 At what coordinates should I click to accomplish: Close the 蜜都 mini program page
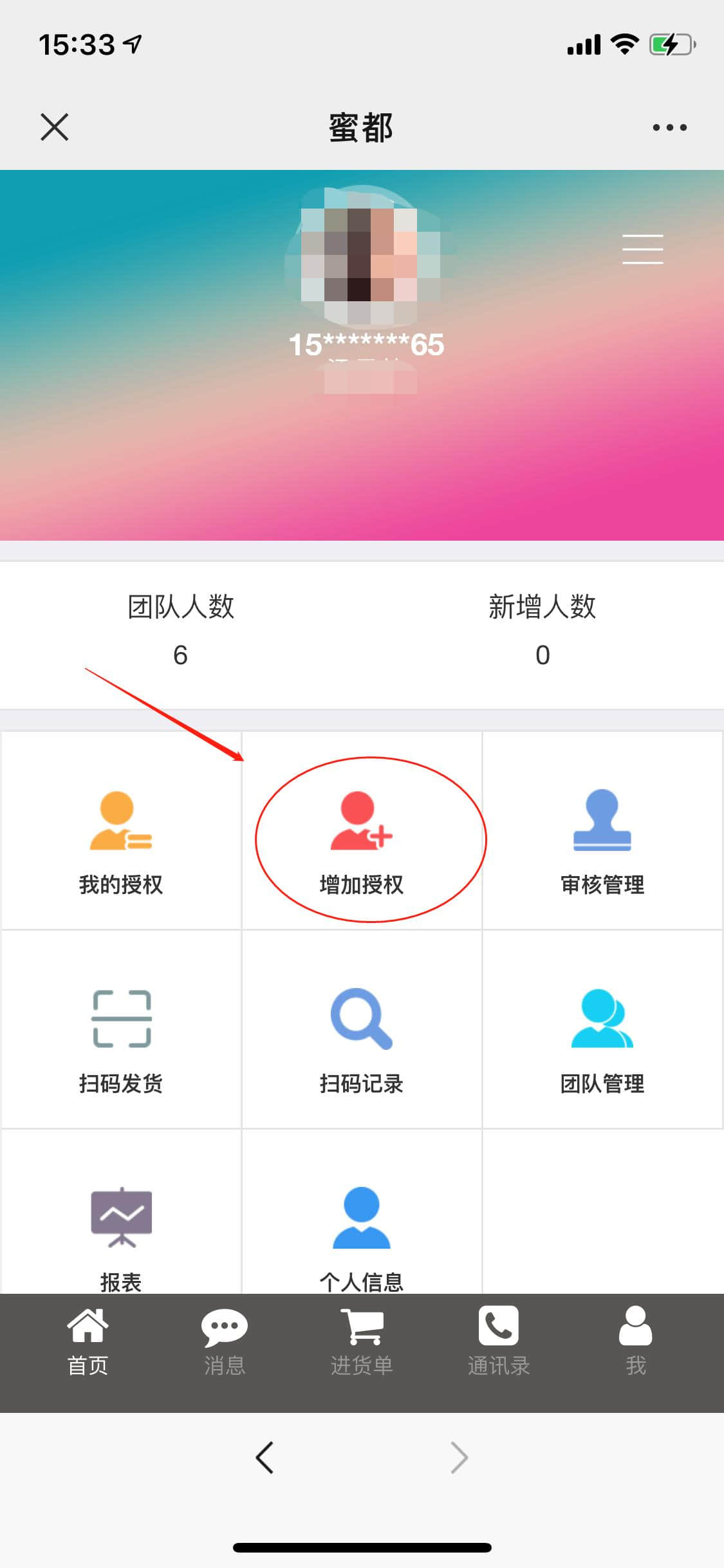[x=55, y=127]
